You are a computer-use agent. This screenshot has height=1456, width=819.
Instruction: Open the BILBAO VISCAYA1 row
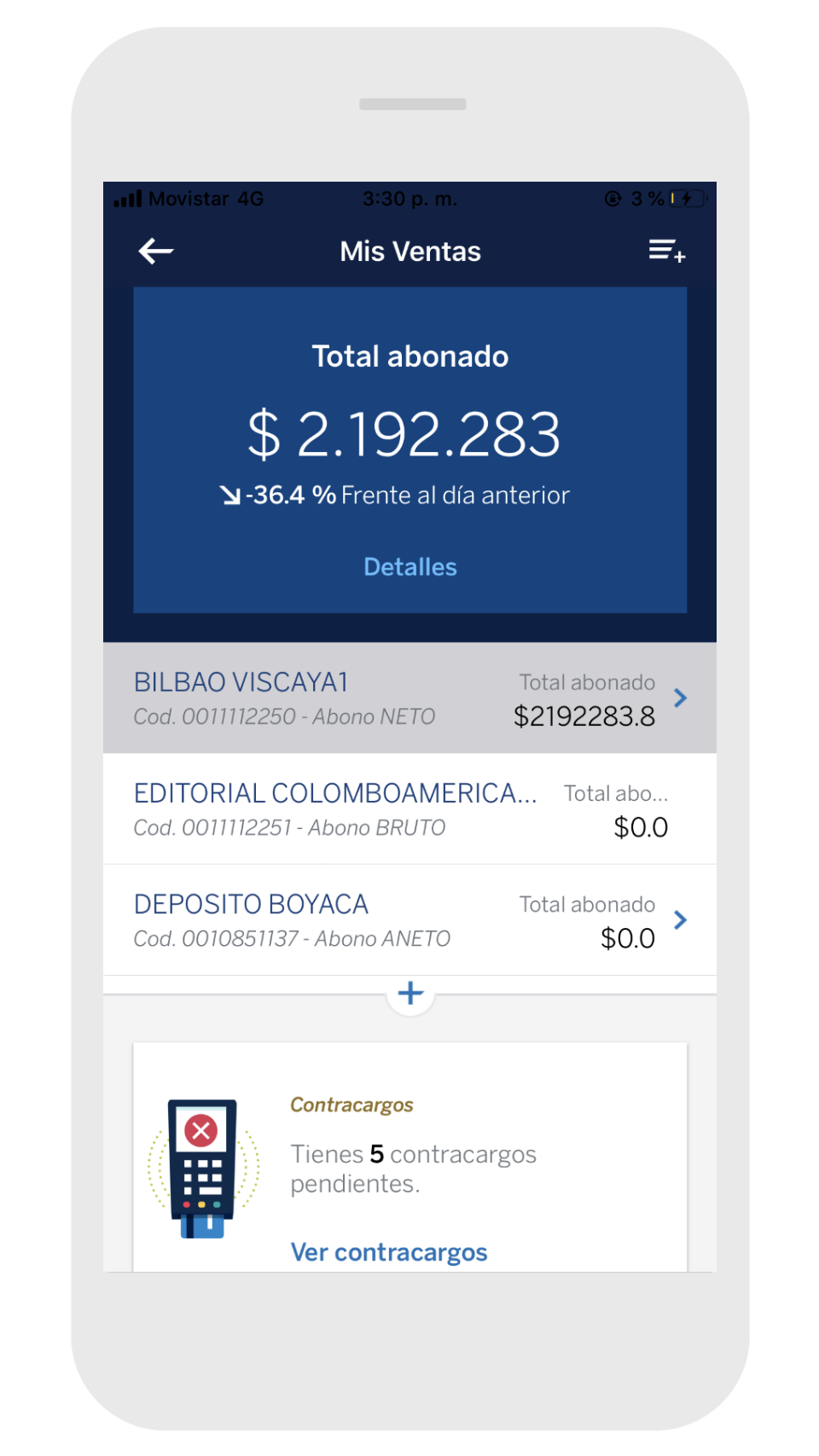[x=409, y=698]
